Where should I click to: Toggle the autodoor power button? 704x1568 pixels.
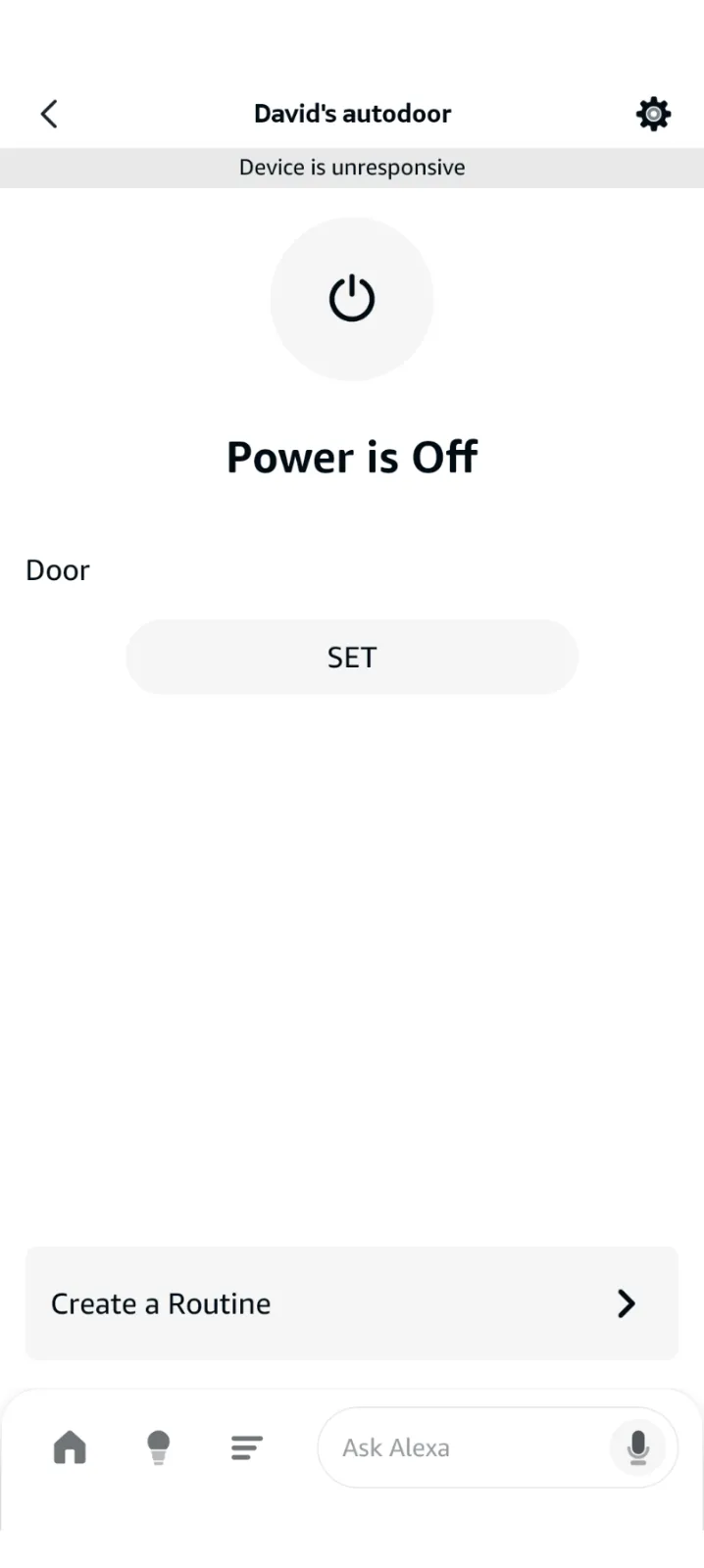tap(352, 299)
